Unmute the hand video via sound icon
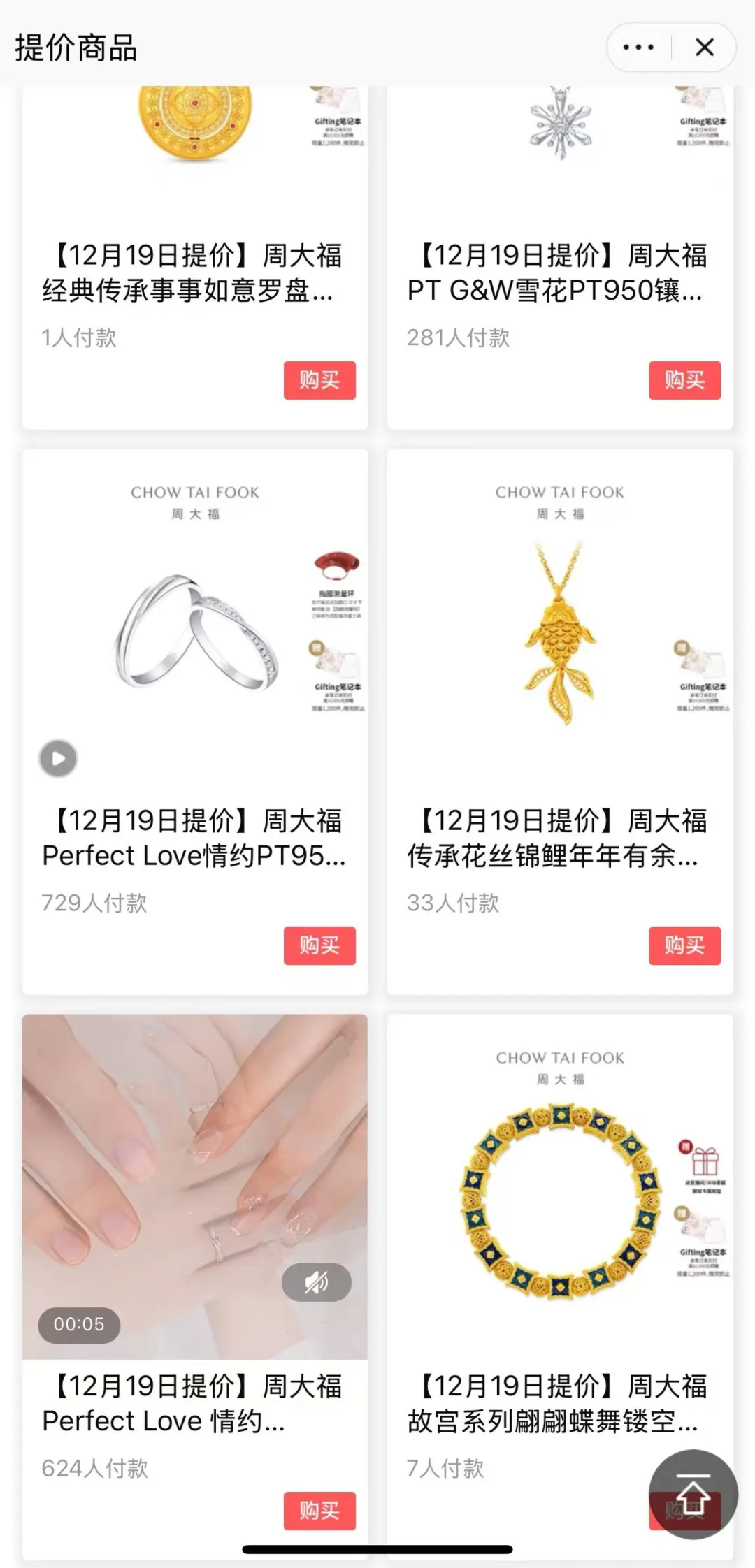 [316, 1282]
